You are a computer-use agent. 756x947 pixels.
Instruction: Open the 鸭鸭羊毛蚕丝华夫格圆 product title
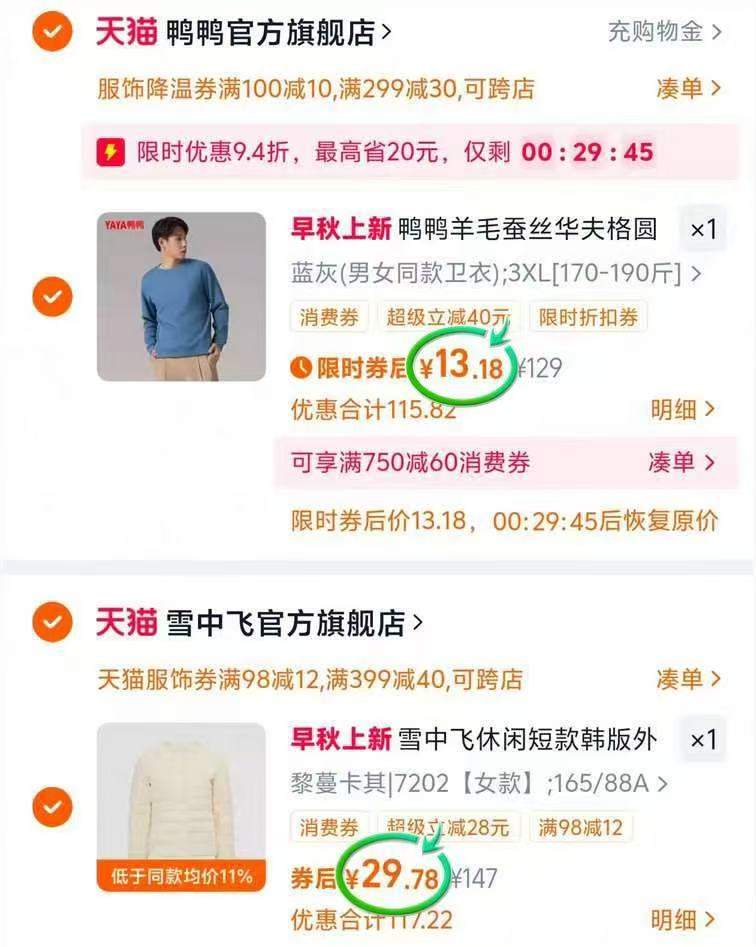[x=528, y=230]
